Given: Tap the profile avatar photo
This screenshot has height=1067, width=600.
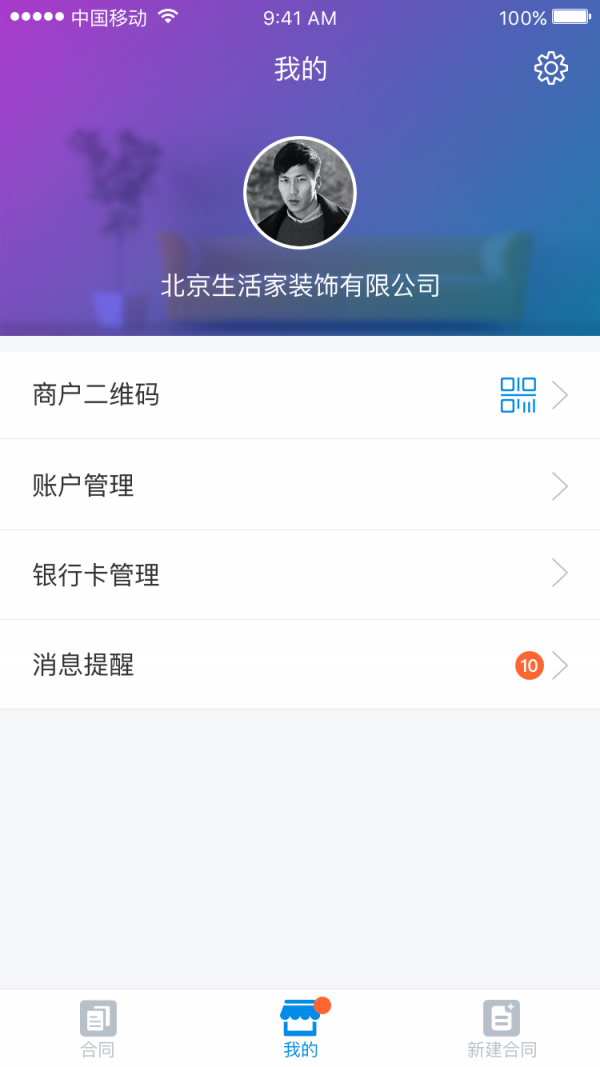Looking at the screenshot, I should pyautogui.click(x=300, y=193).
